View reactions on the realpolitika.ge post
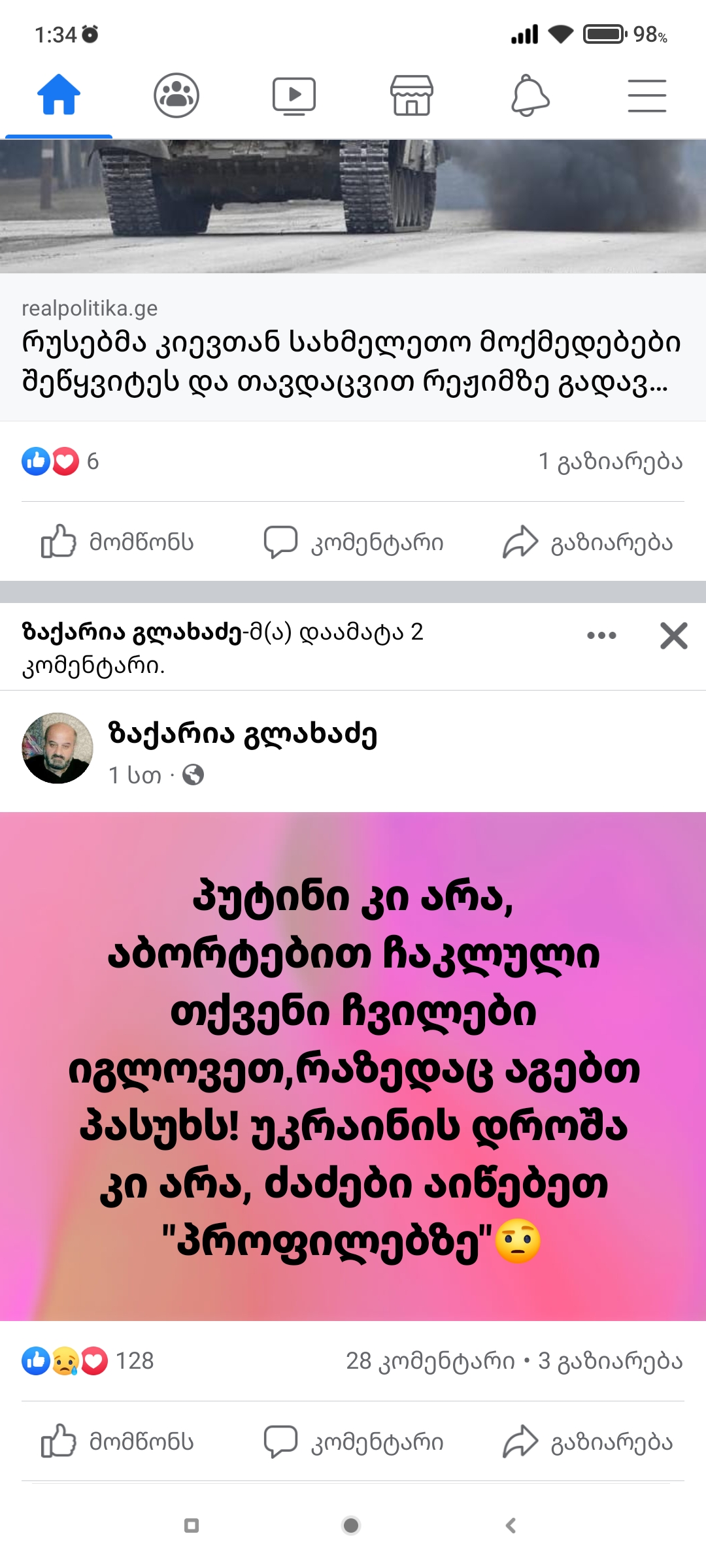The width and height of the screenshot is (706, 1568). tap(60, 461)
